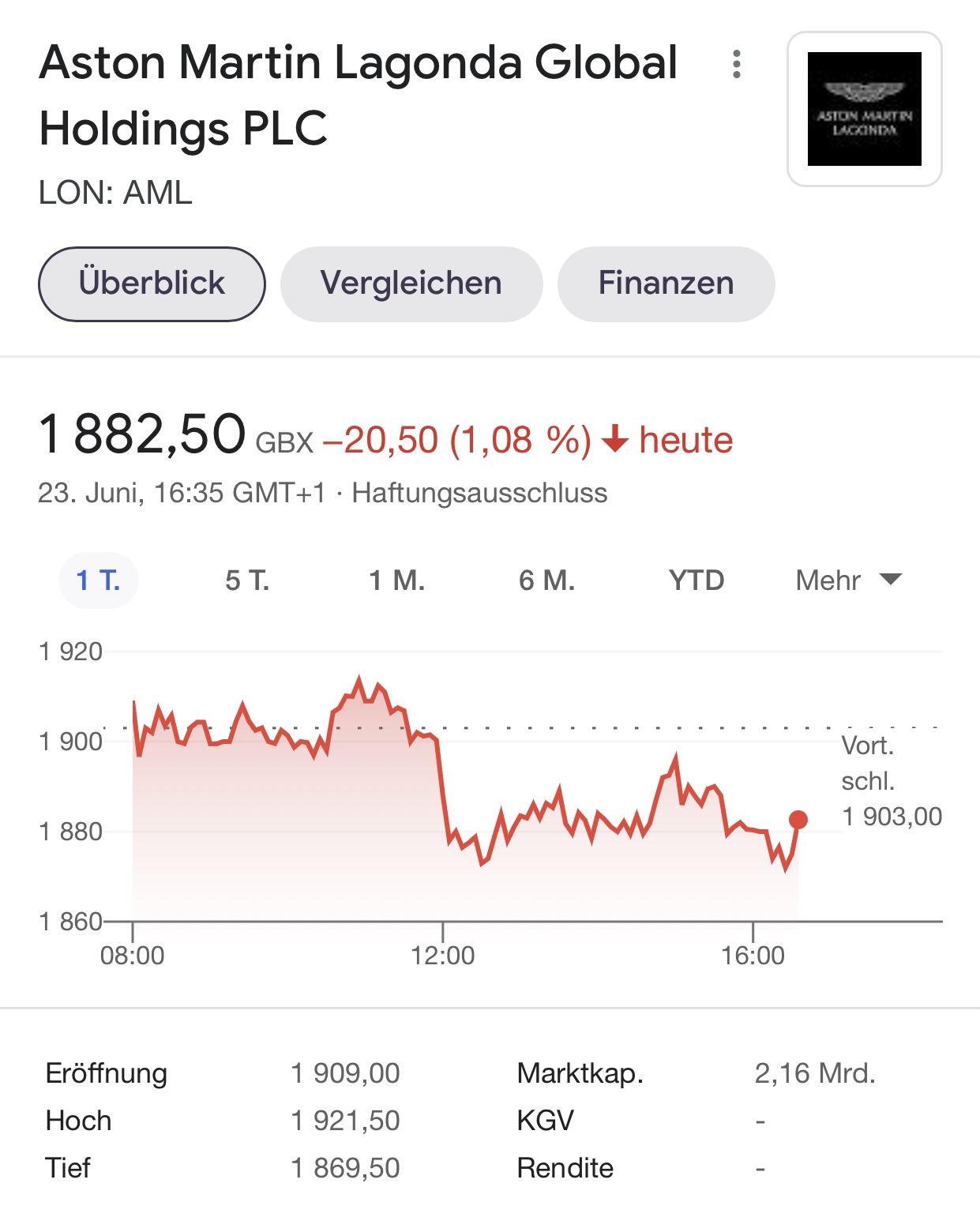980x1217 pixels.
Task: Select the 1 T. chart range
Action: (99, 580)
